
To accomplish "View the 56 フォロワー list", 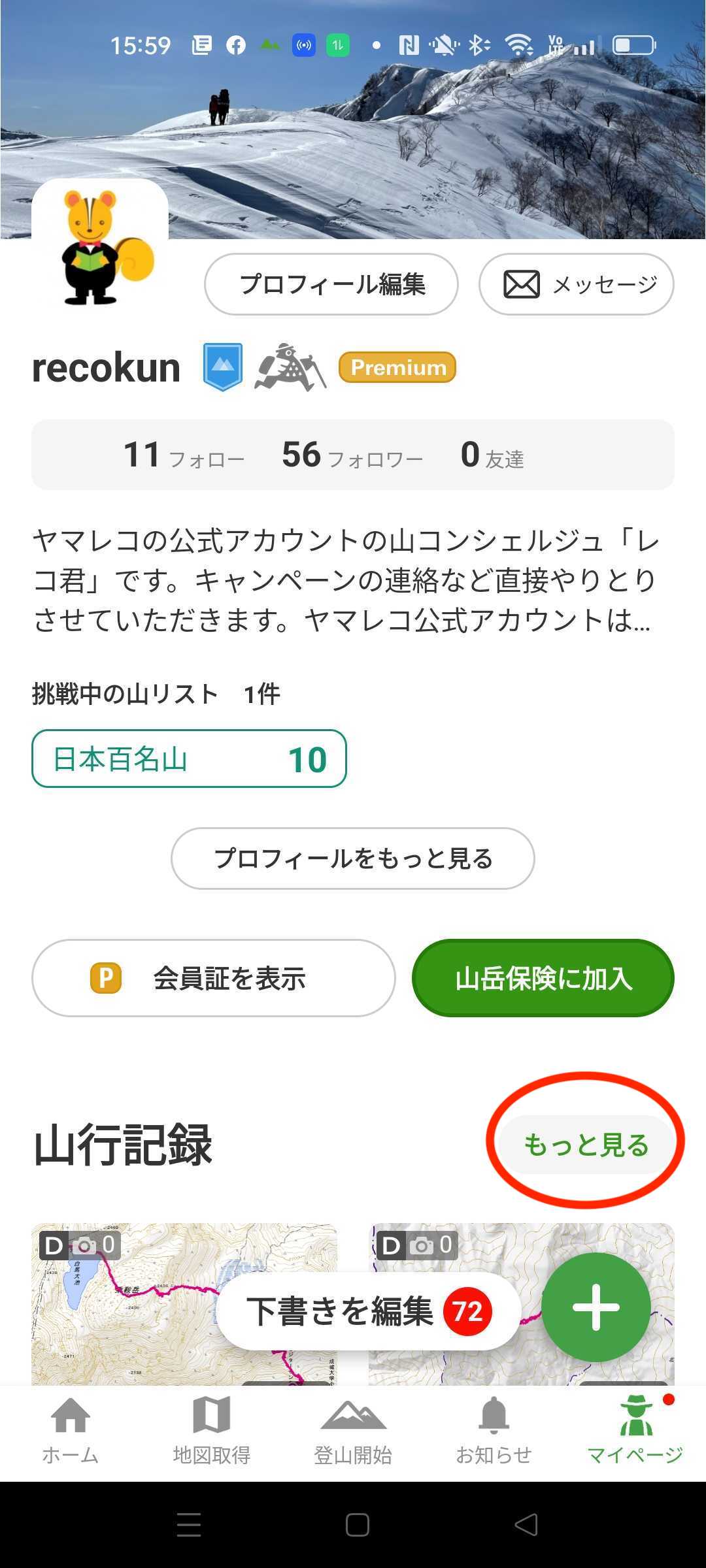I will tap(352, 455).
